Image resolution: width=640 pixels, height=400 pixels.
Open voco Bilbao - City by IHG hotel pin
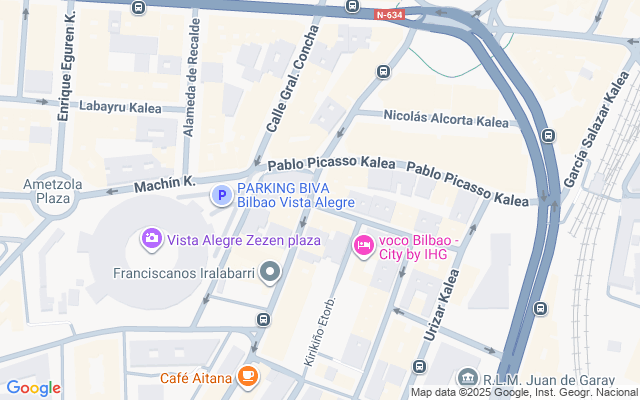click(x=365, y=244)
